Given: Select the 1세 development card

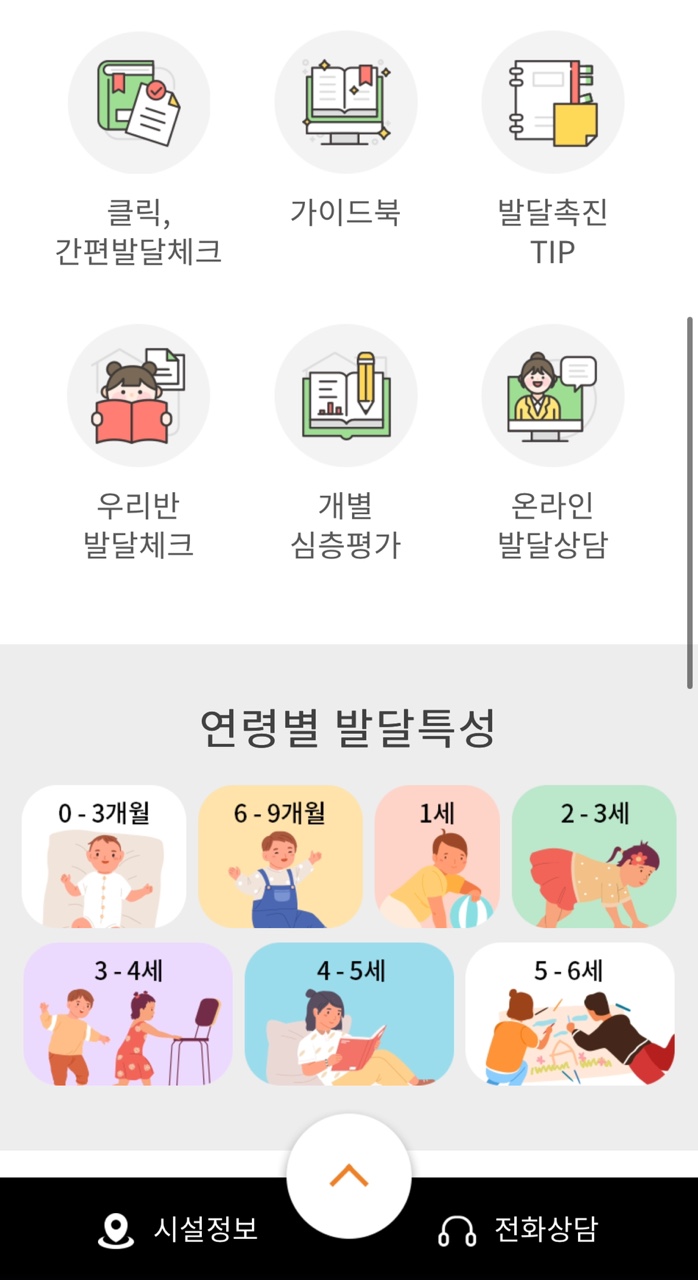Looking at the screenshot, I should coord(437,856).
